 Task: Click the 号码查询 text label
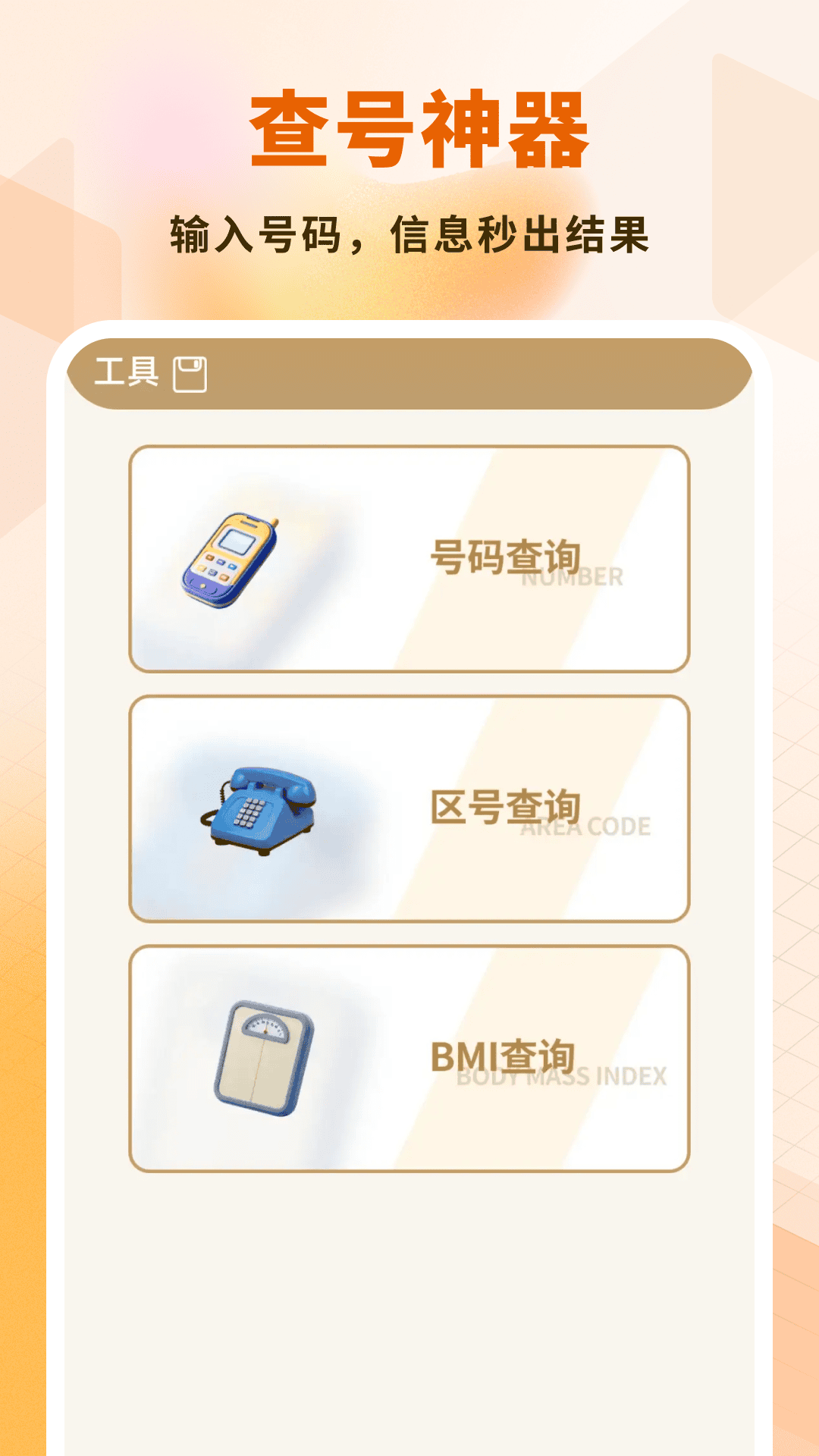click(507, 555)
